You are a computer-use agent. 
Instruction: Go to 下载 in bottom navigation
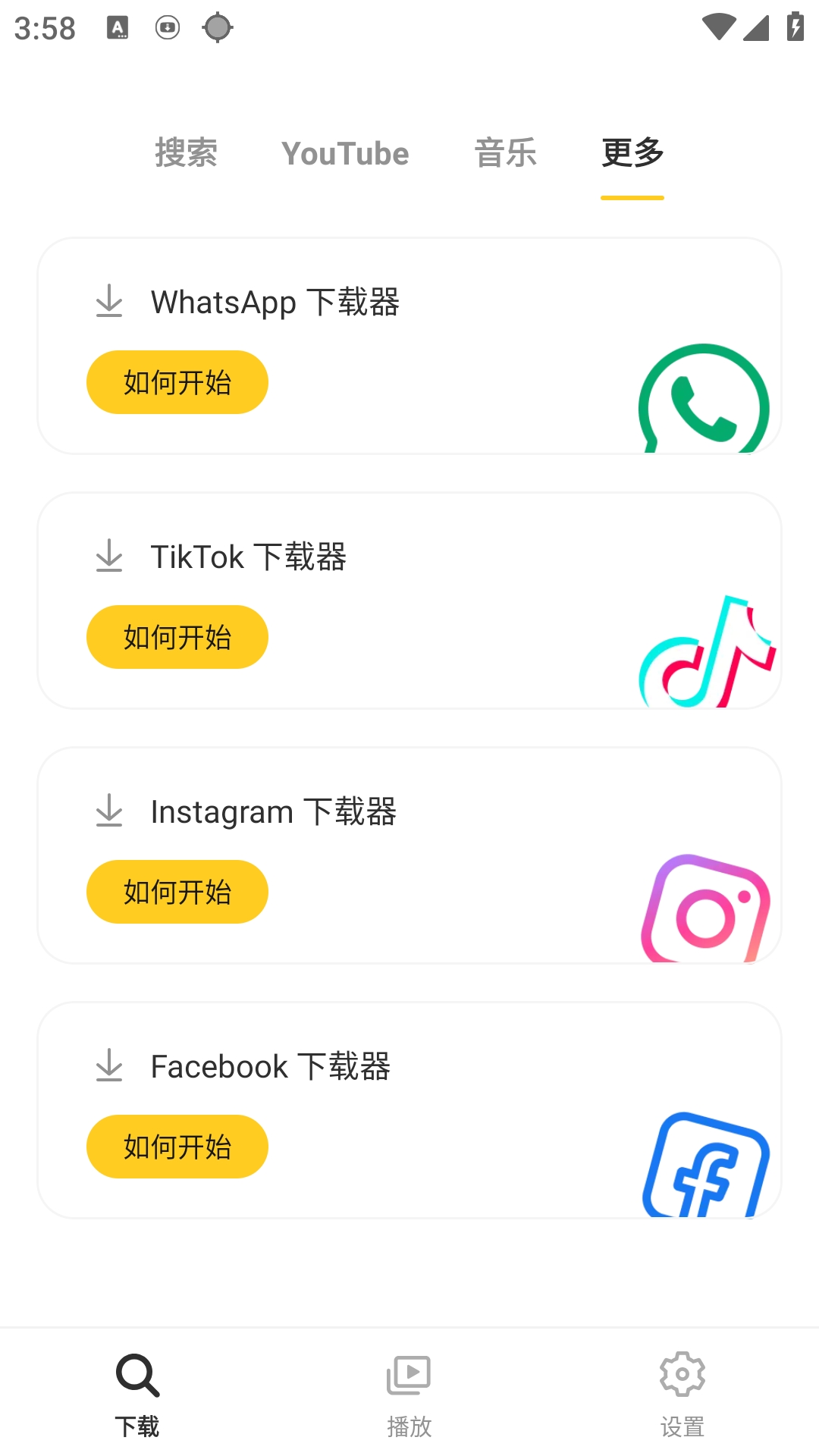tap(137, 1394)
